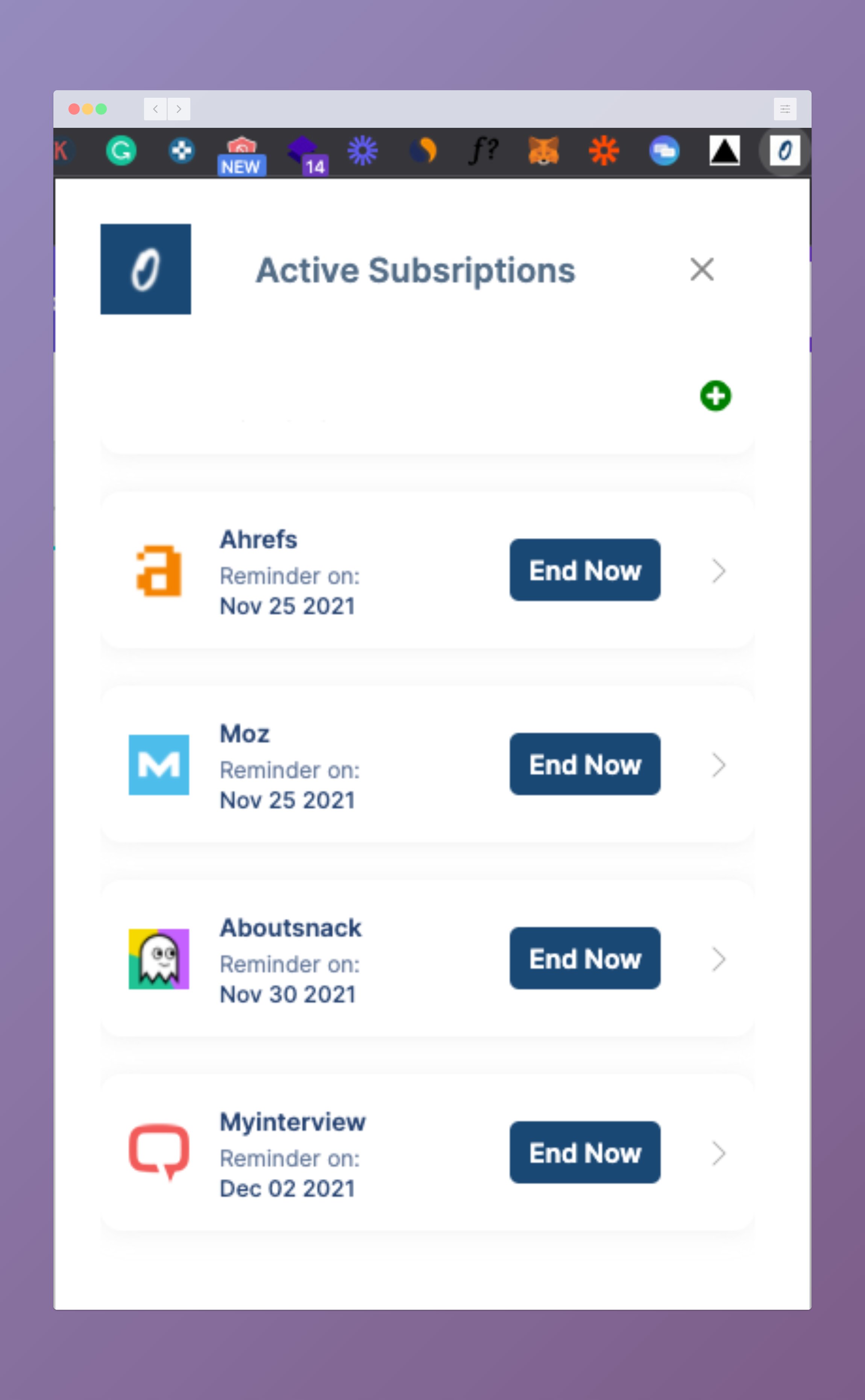This screenshot has height=1400, width=865.
Task: End the Aboutsnack subscription now
Action: tap(585, 959)
